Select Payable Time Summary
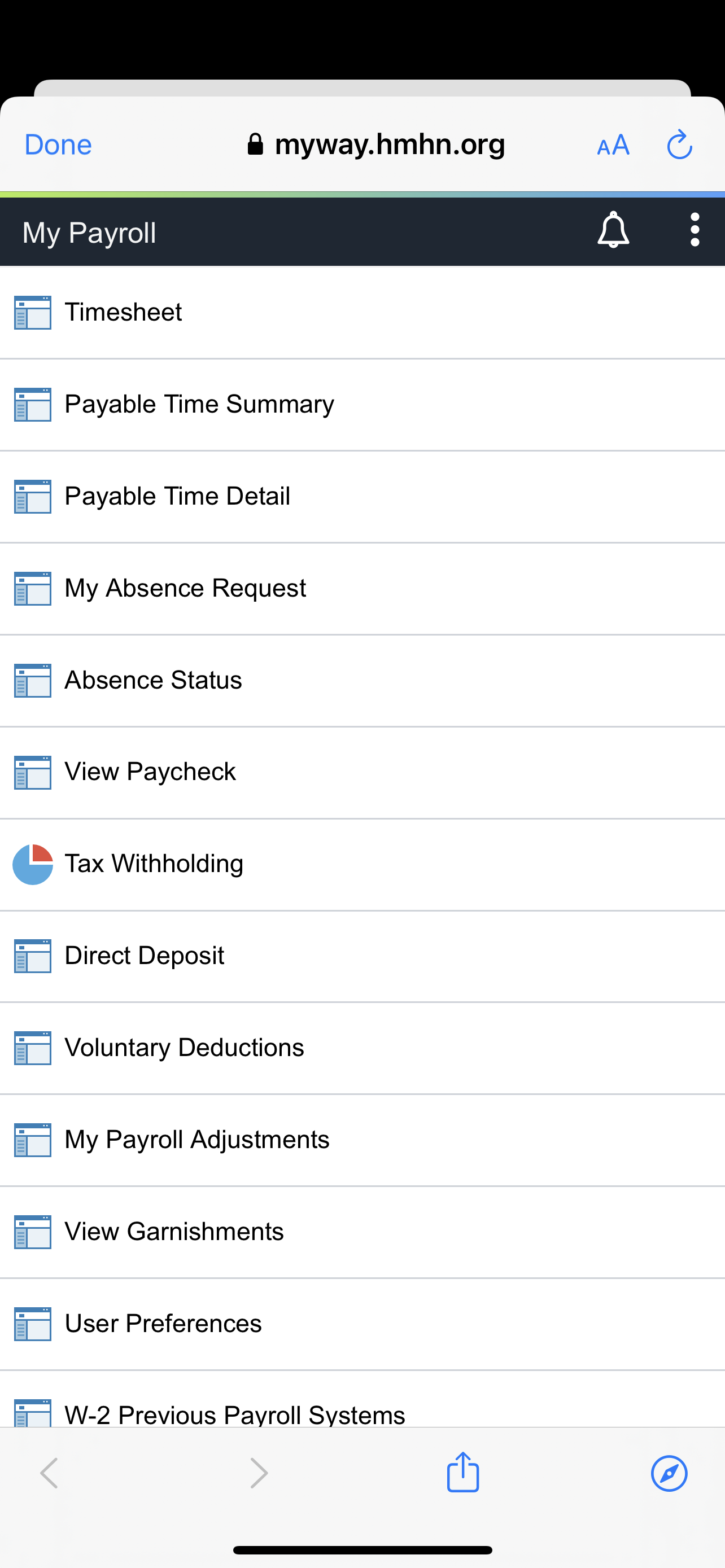Image resolution: width=725 pixels, height=1568 pixels. click(362, 405)
